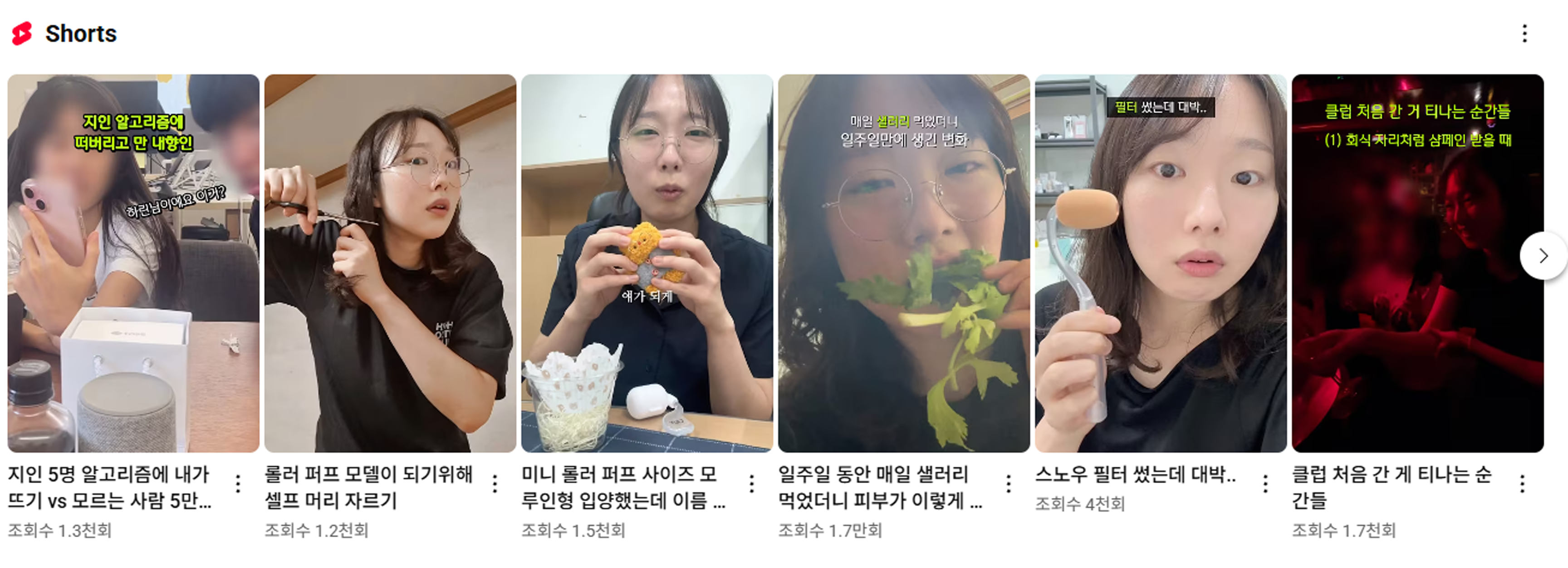Open the '롤러 퍼프 모델이 되기위해' short
This screenshot has width=1568, height=568.
tap(390, 263)
